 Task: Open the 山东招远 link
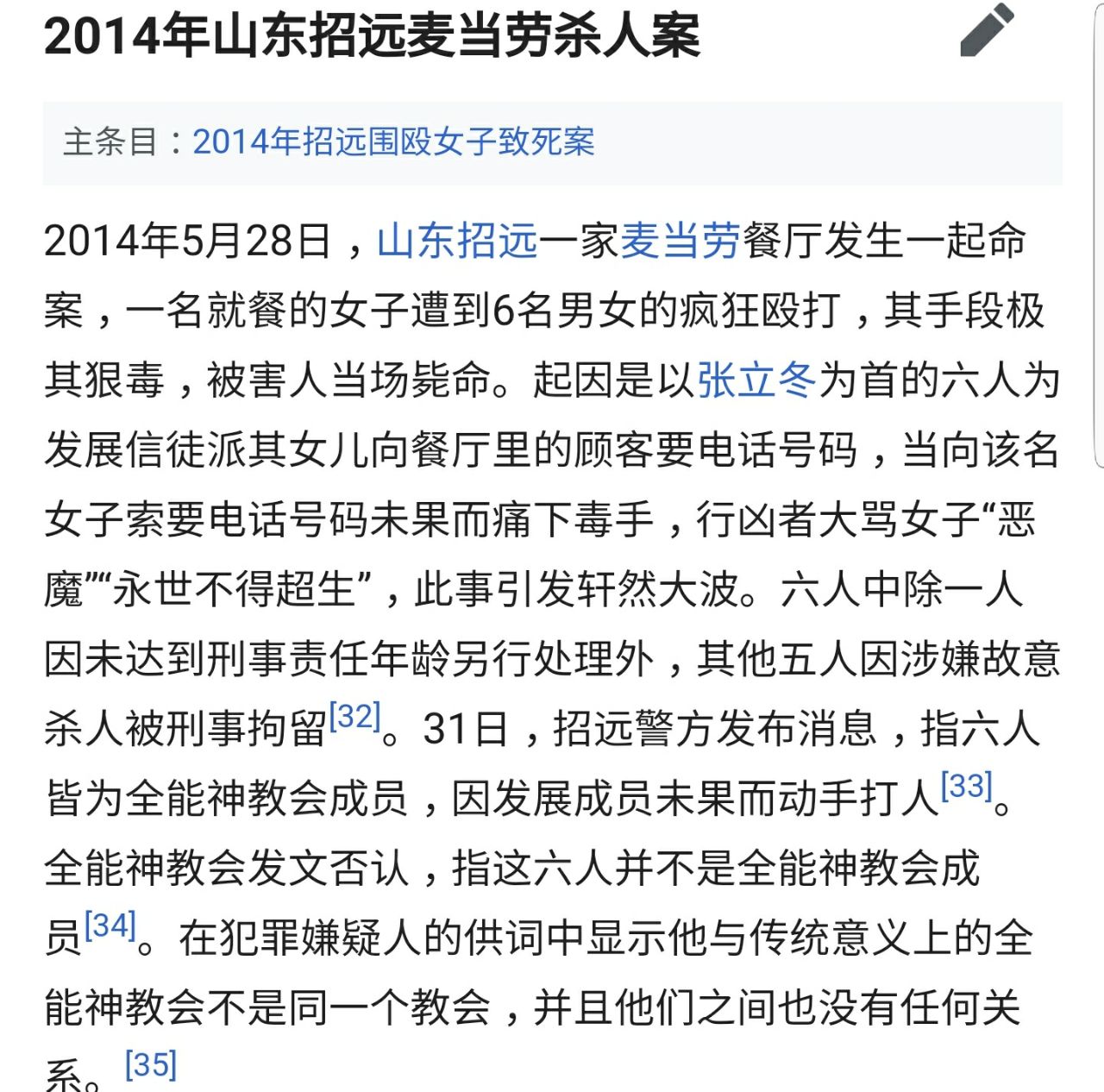[457, 241]
